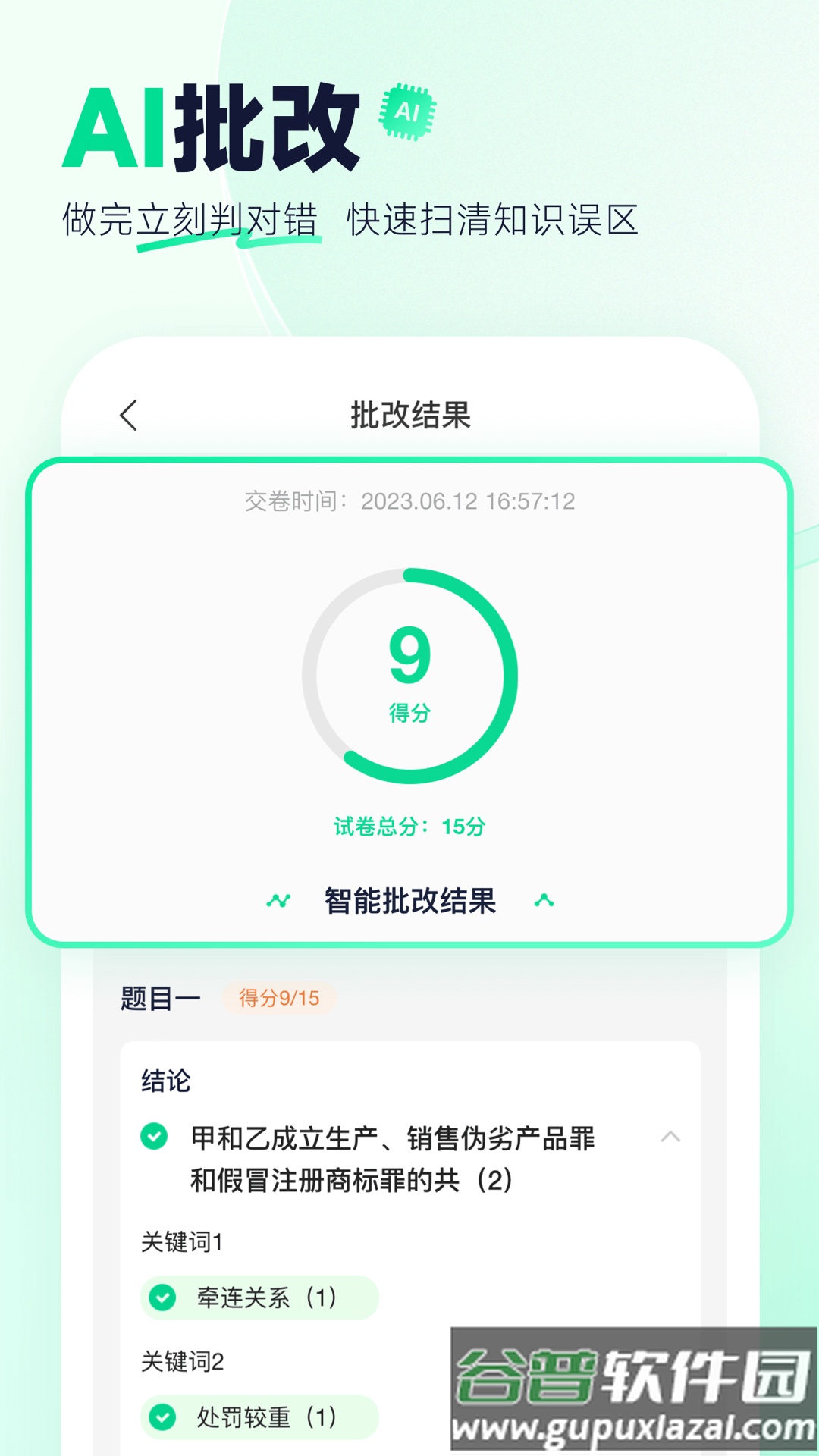The image size is (819, 1456).
Task: Click the 交卷时间 submission timestamp
Action: click(409, 500)
